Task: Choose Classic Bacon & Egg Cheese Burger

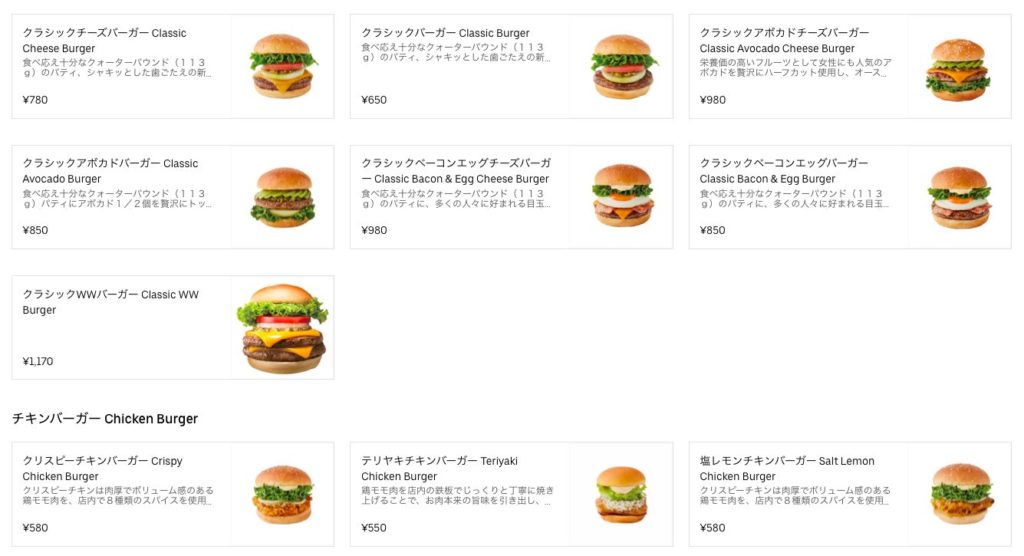Action: 511,196
